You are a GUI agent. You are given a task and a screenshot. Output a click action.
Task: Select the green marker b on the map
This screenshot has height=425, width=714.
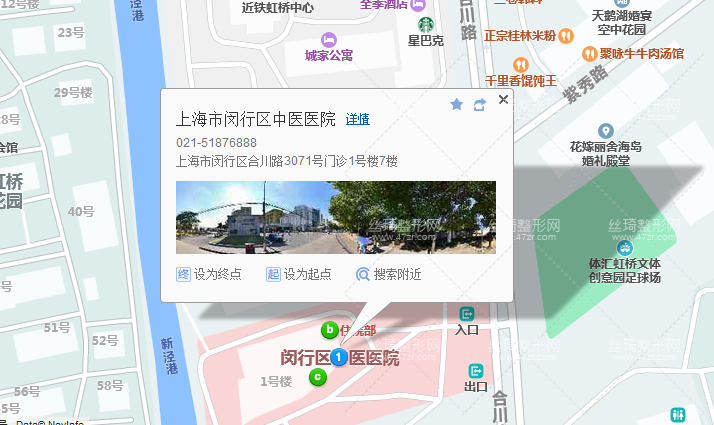(329, 330)
